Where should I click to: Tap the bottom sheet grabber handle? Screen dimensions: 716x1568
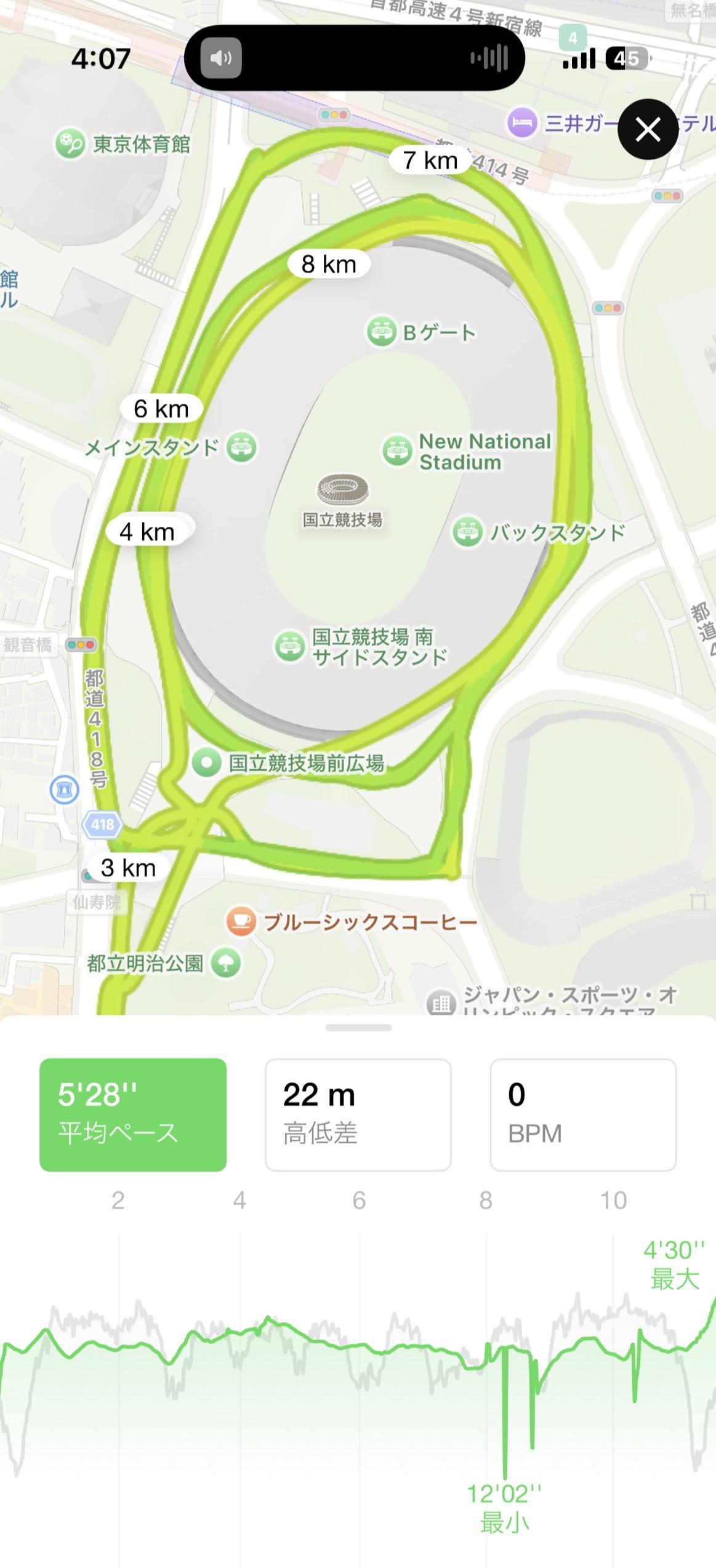(358, 1028)
